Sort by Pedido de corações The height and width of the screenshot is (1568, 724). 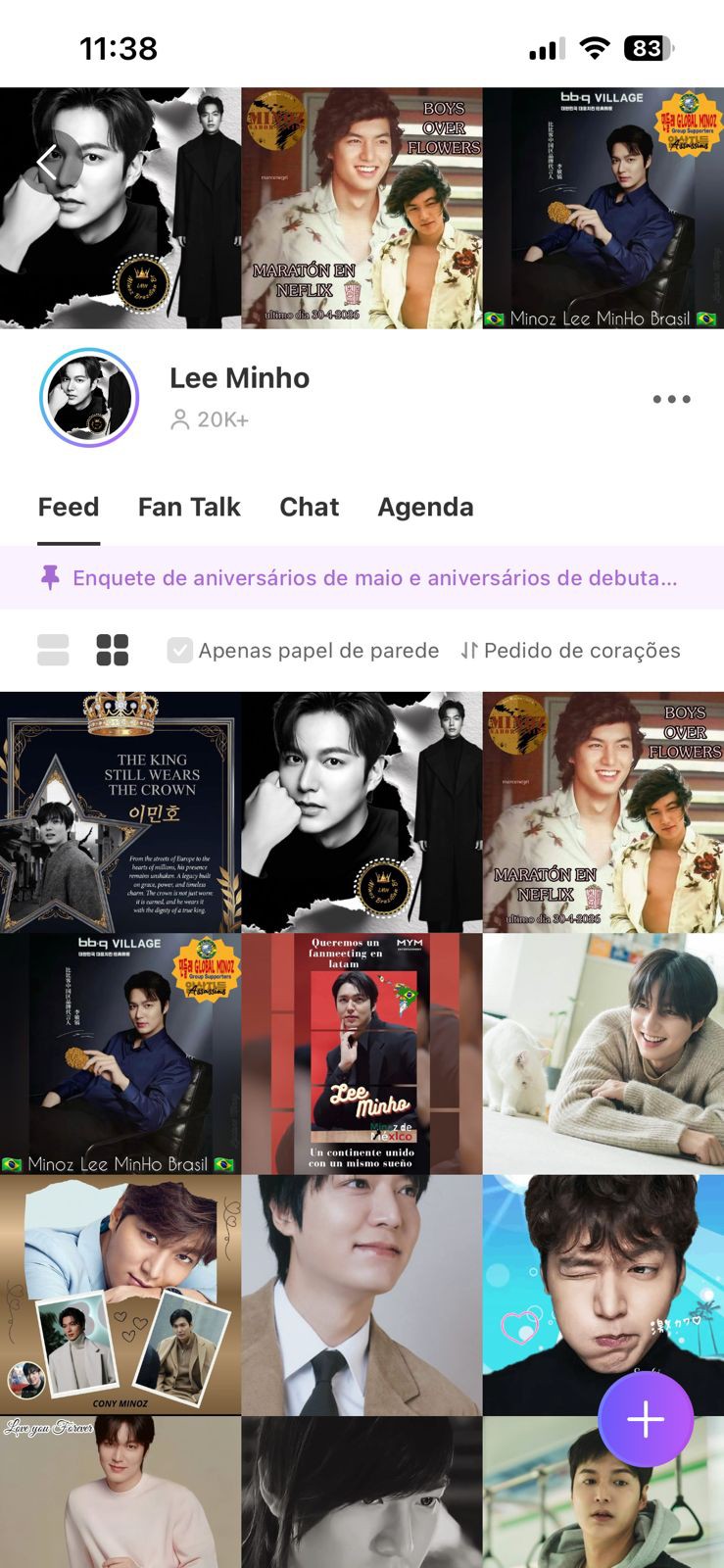coord(570,650)
